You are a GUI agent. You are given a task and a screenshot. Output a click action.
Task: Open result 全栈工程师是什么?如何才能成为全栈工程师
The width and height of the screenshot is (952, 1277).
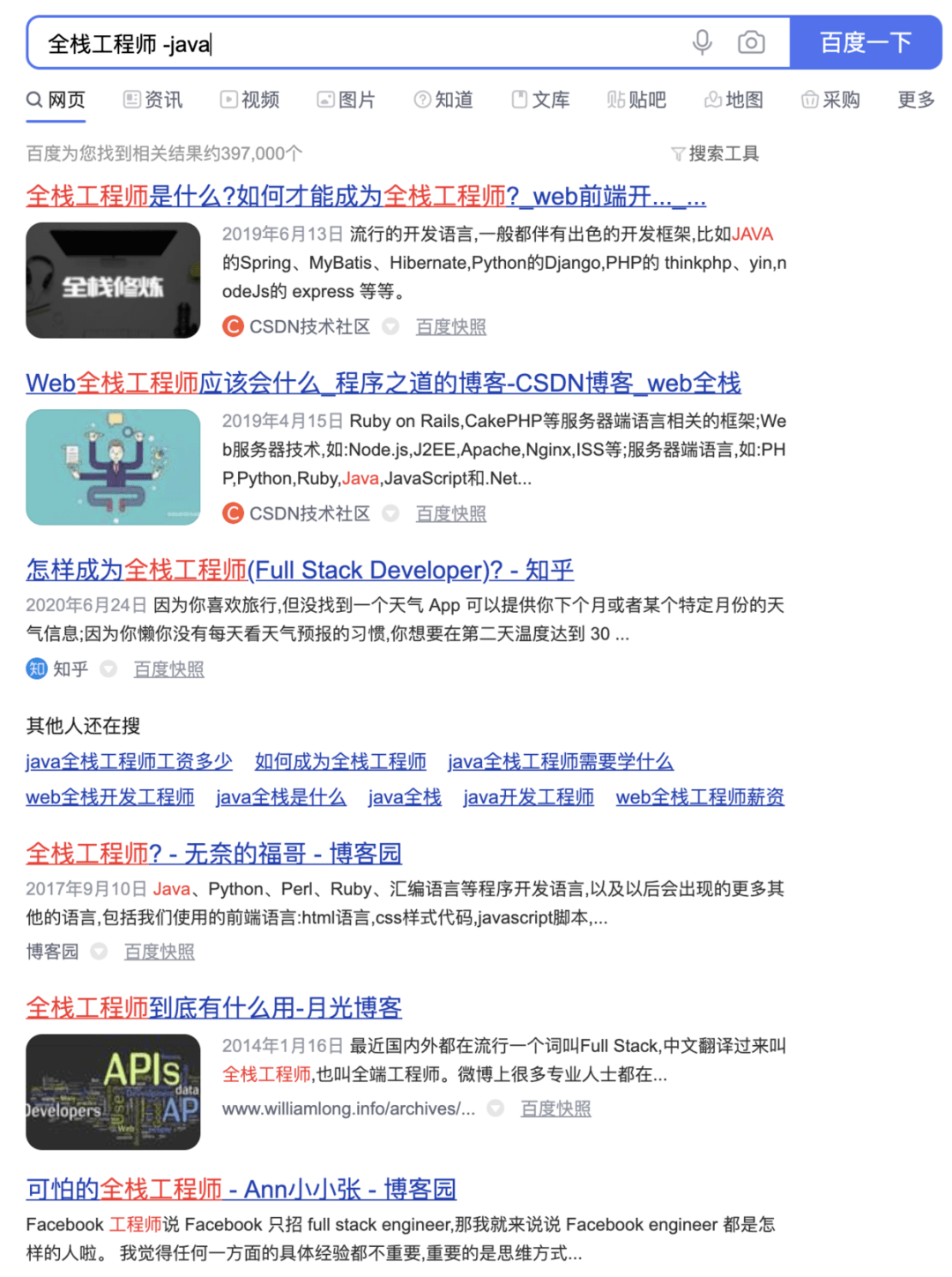pos(366,196)
